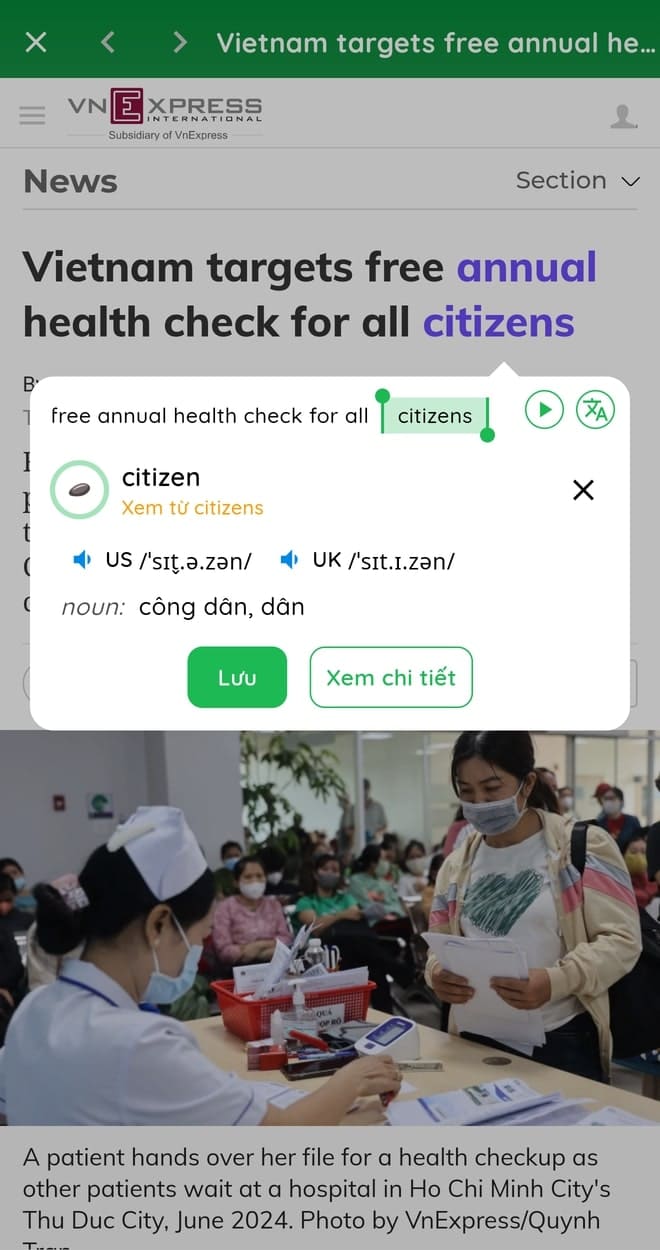Tap the Lưu button to save word
This screenshot has width=660, height=1250.
[x=237, y=677]
